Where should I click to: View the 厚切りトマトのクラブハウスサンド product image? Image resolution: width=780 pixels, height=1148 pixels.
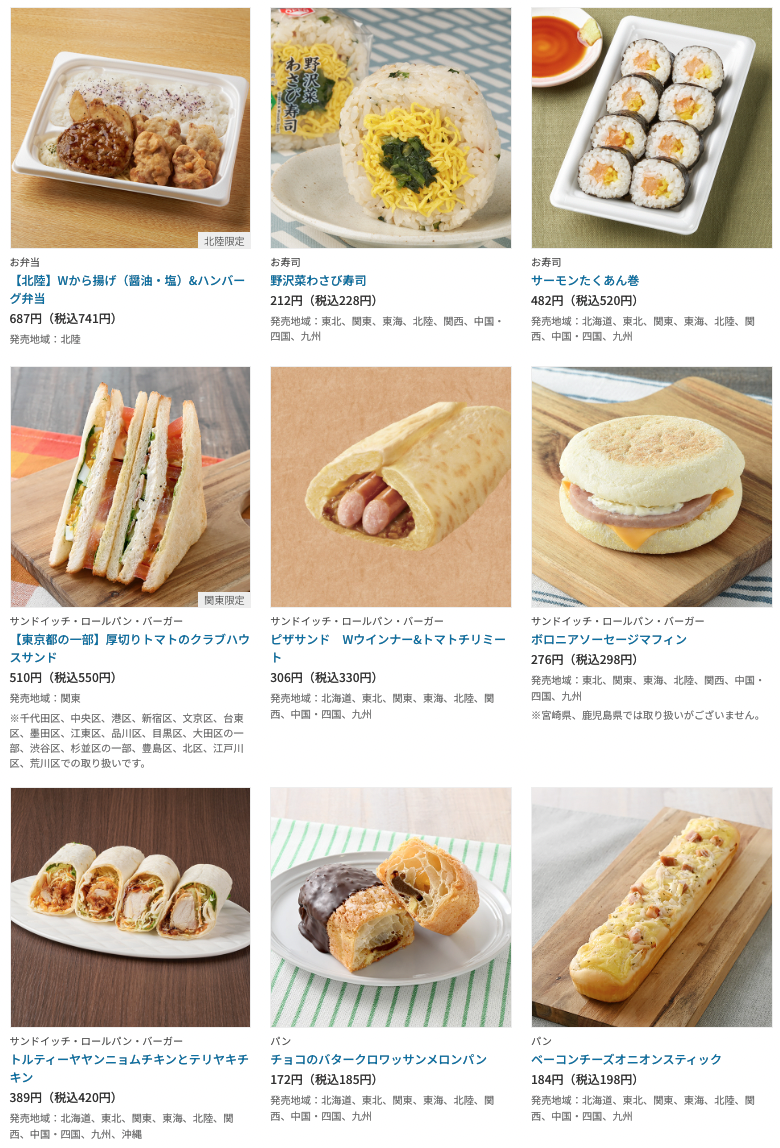click(x=130, y=487)
